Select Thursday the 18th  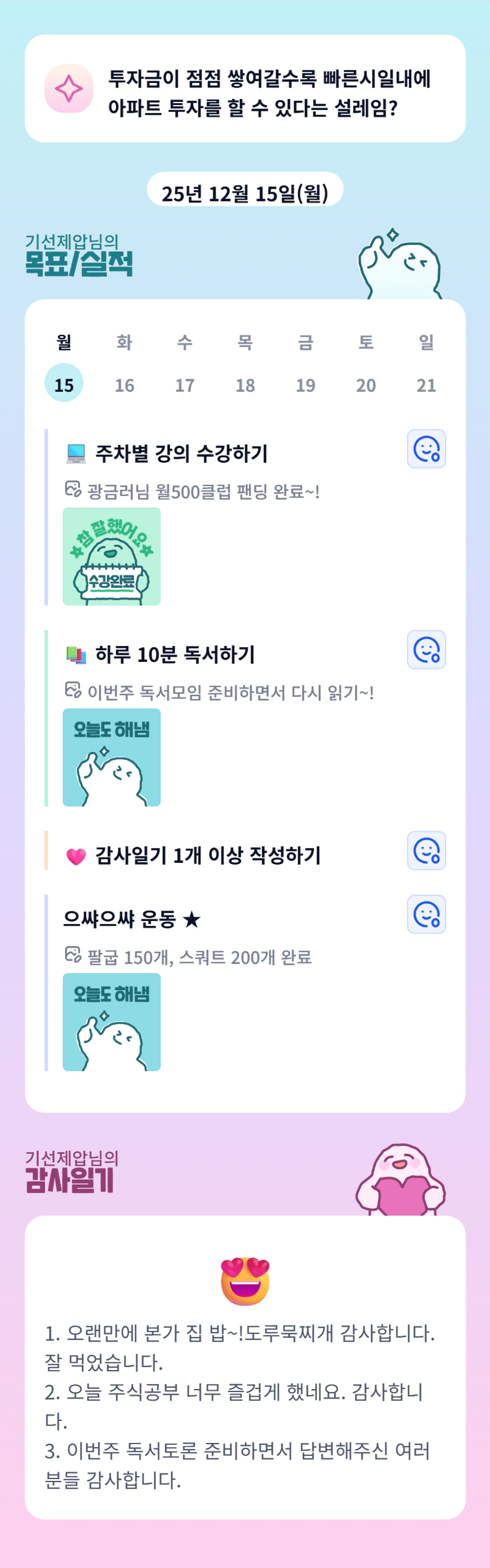pyautogui.click(x=245, y=385)
